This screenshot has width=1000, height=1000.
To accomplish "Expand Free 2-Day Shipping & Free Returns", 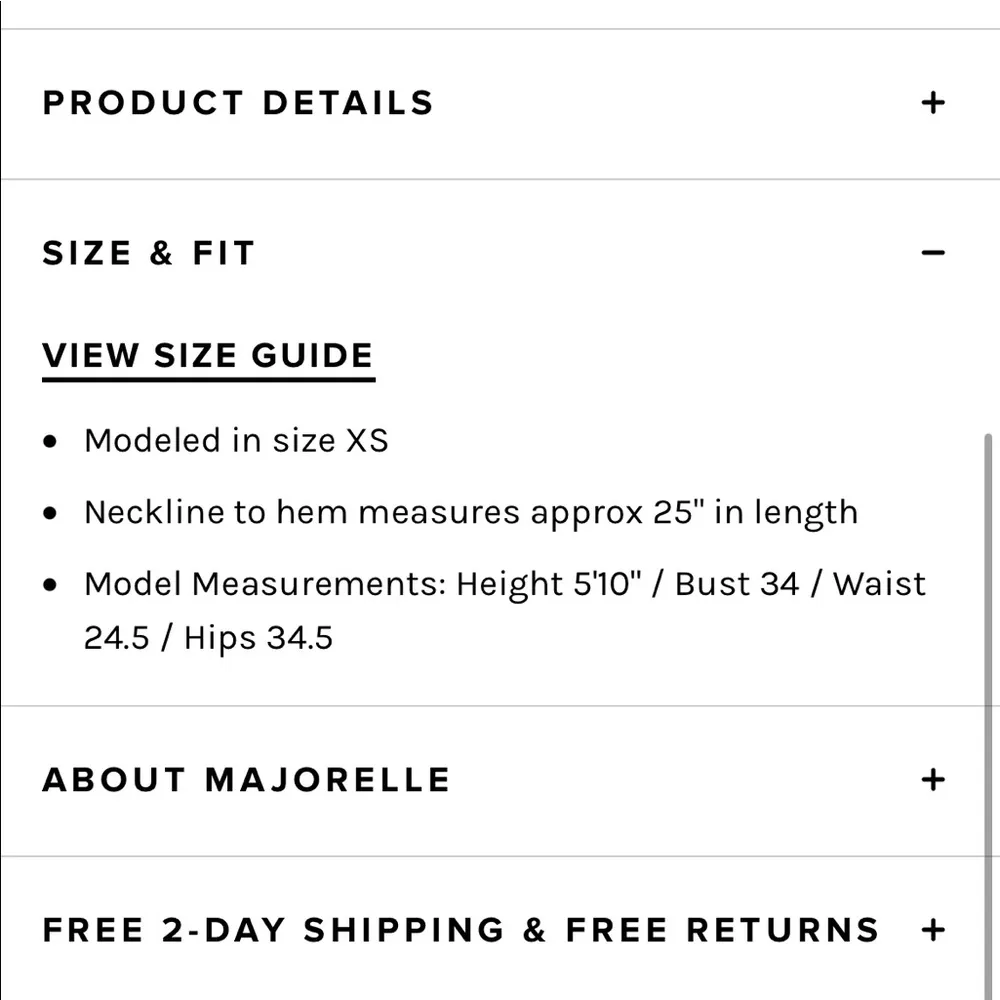I will 932,930.
